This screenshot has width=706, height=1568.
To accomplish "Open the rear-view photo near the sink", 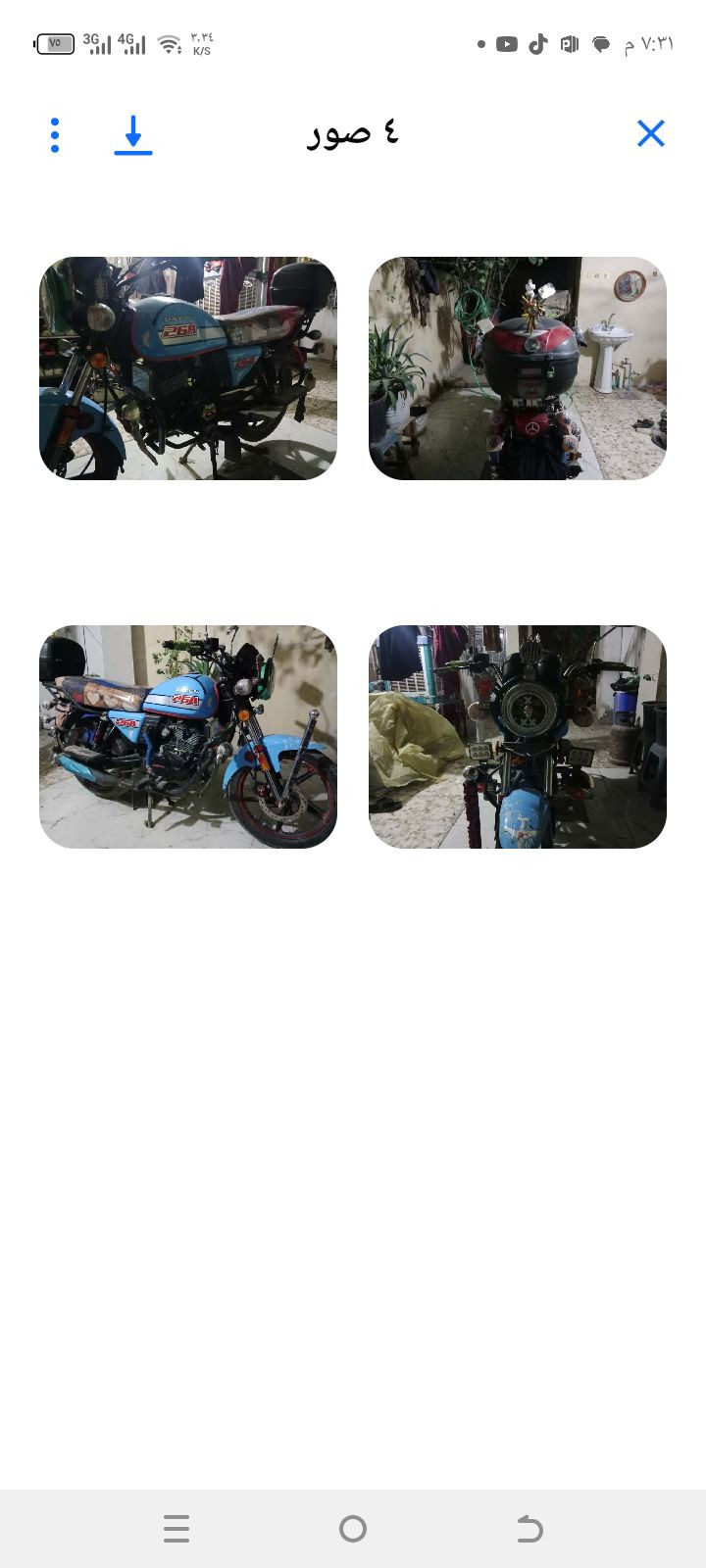I will pos(518,368).
